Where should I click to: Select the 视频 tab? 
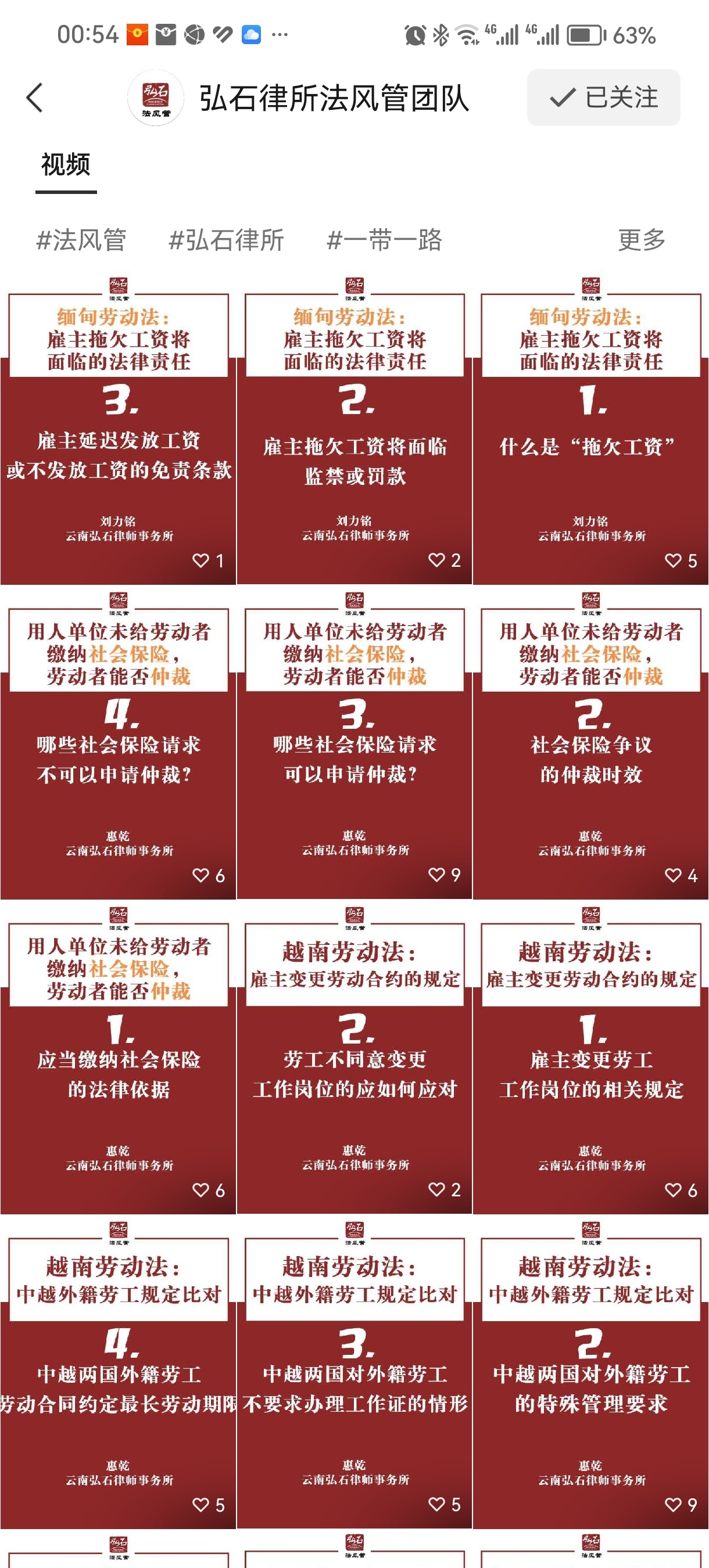[66, 165]
